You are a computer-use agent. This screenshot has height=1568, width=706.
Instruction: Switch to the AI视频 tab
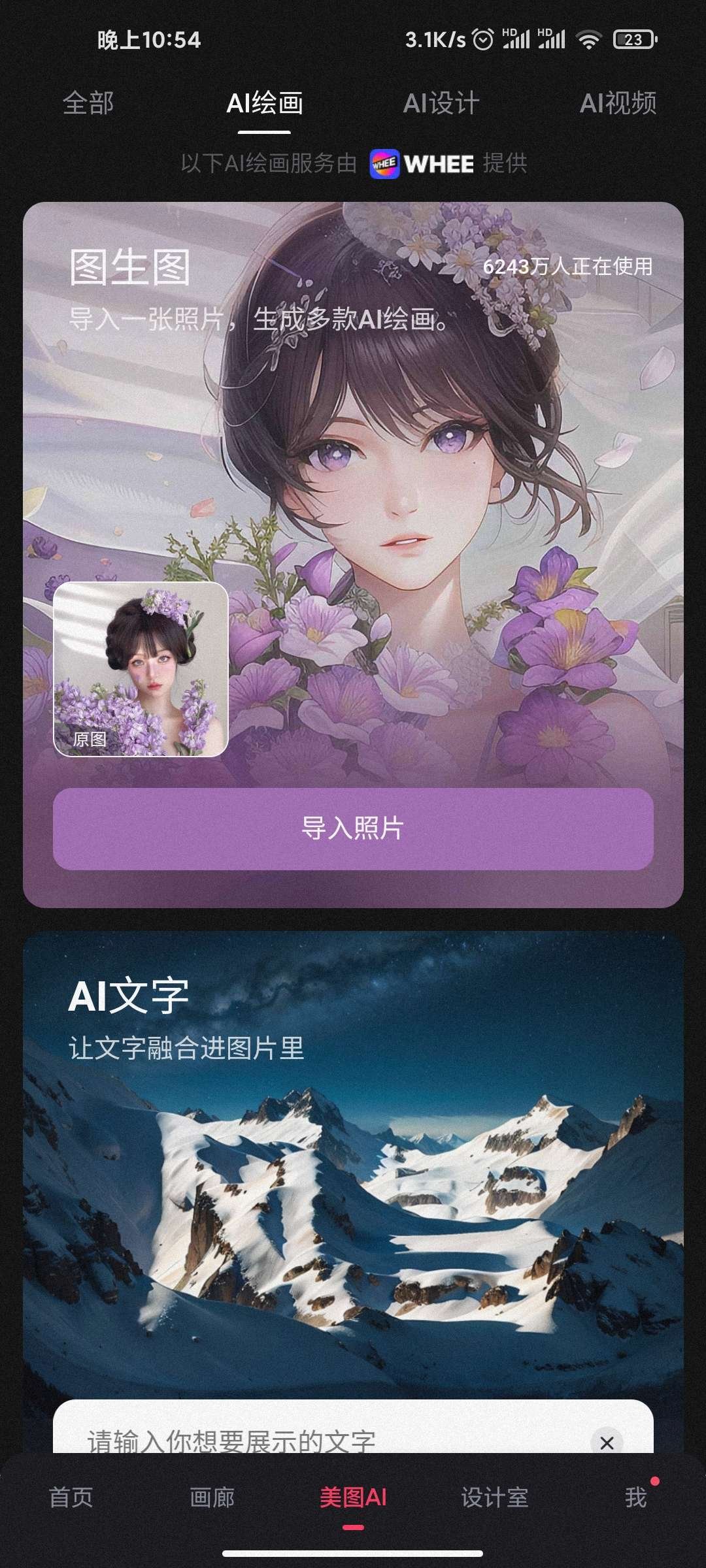tap(620, 103)
